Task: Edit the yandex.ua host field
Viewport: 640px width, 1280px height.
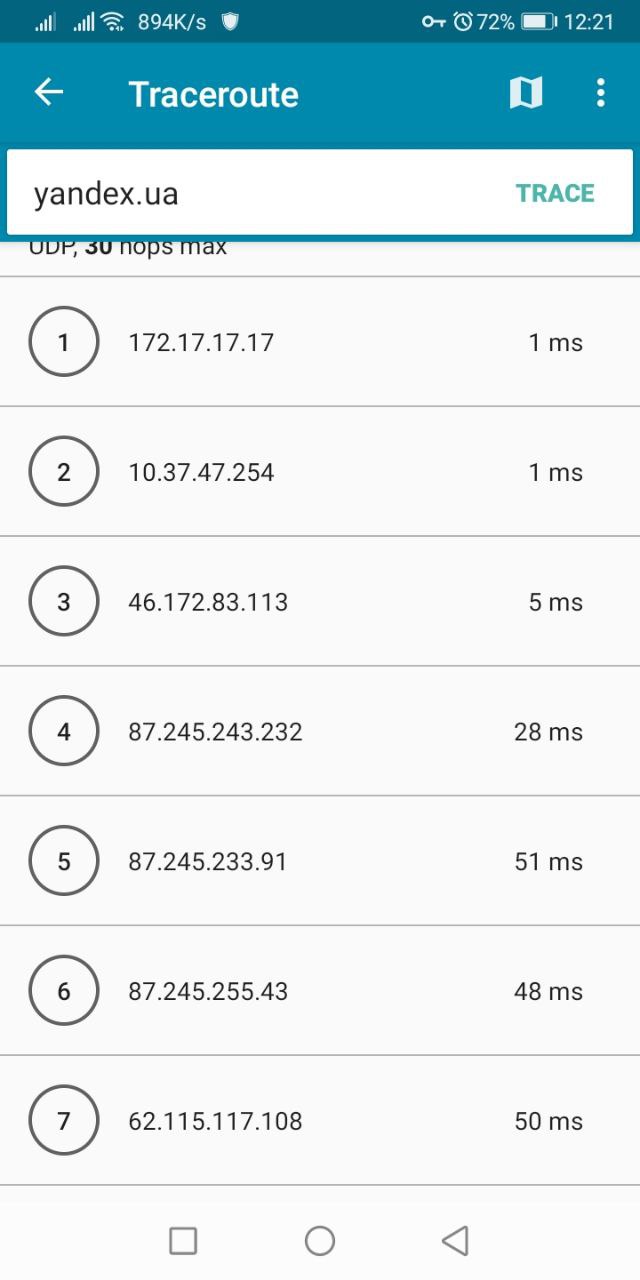Action: point(262,193)
